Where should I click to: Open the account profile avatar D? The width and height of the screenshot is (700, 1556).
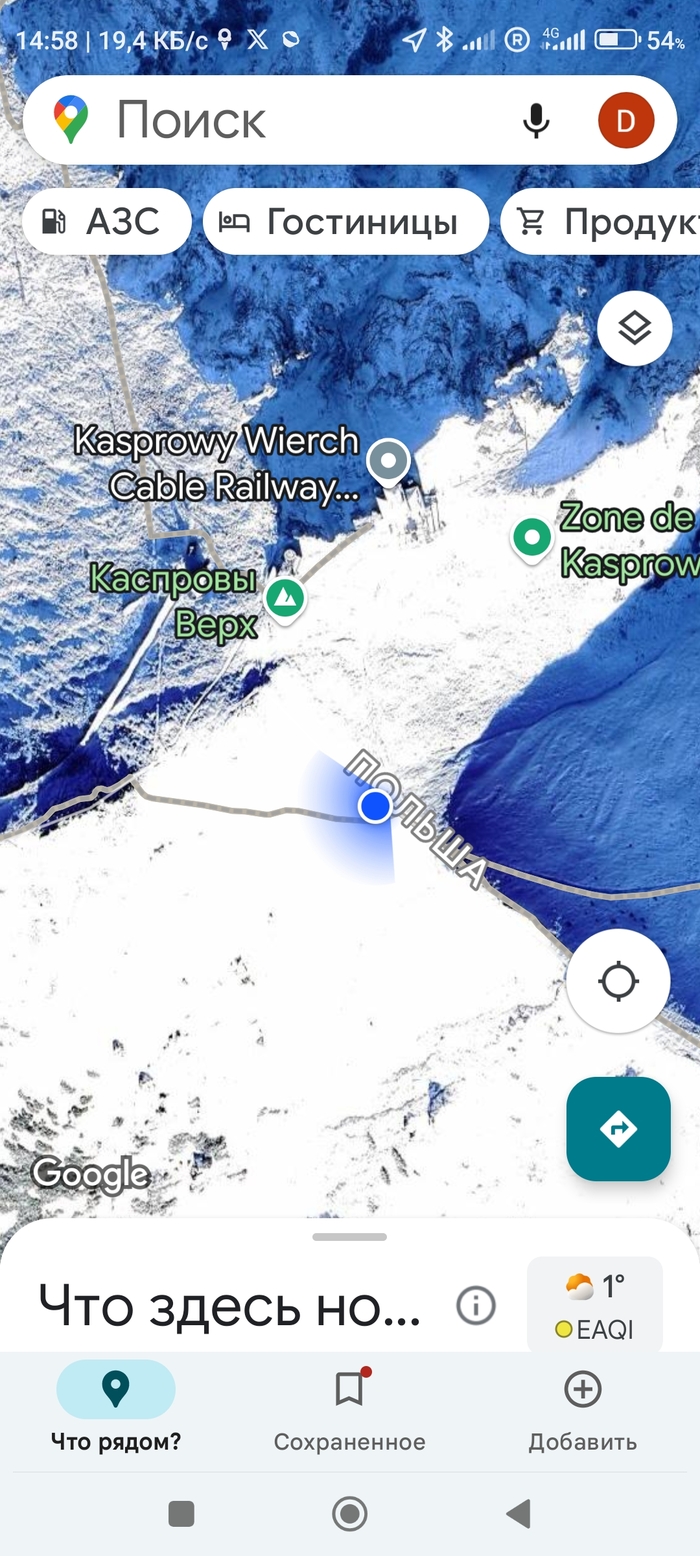[626, 121]
